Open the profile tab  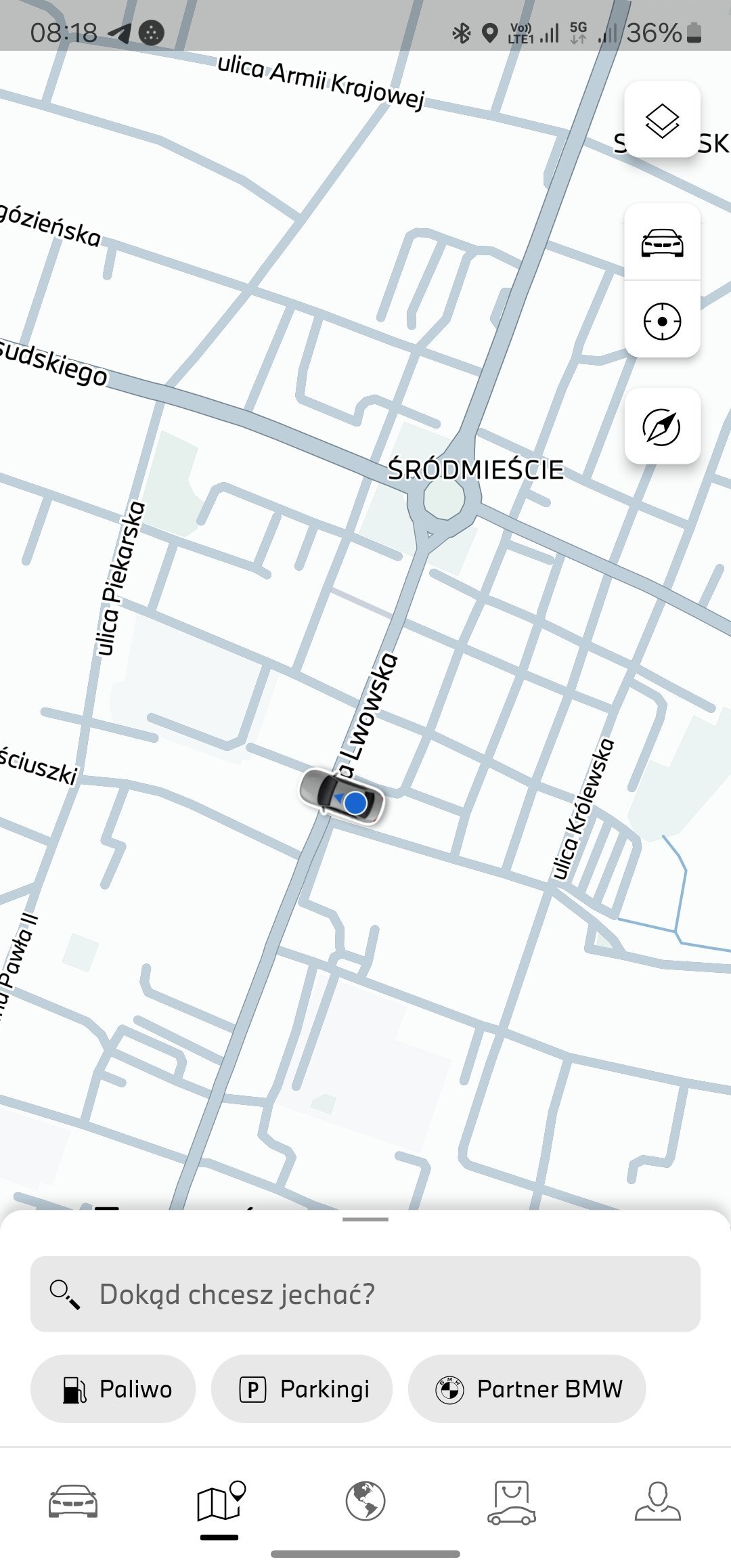click(x=658, y=1501)
